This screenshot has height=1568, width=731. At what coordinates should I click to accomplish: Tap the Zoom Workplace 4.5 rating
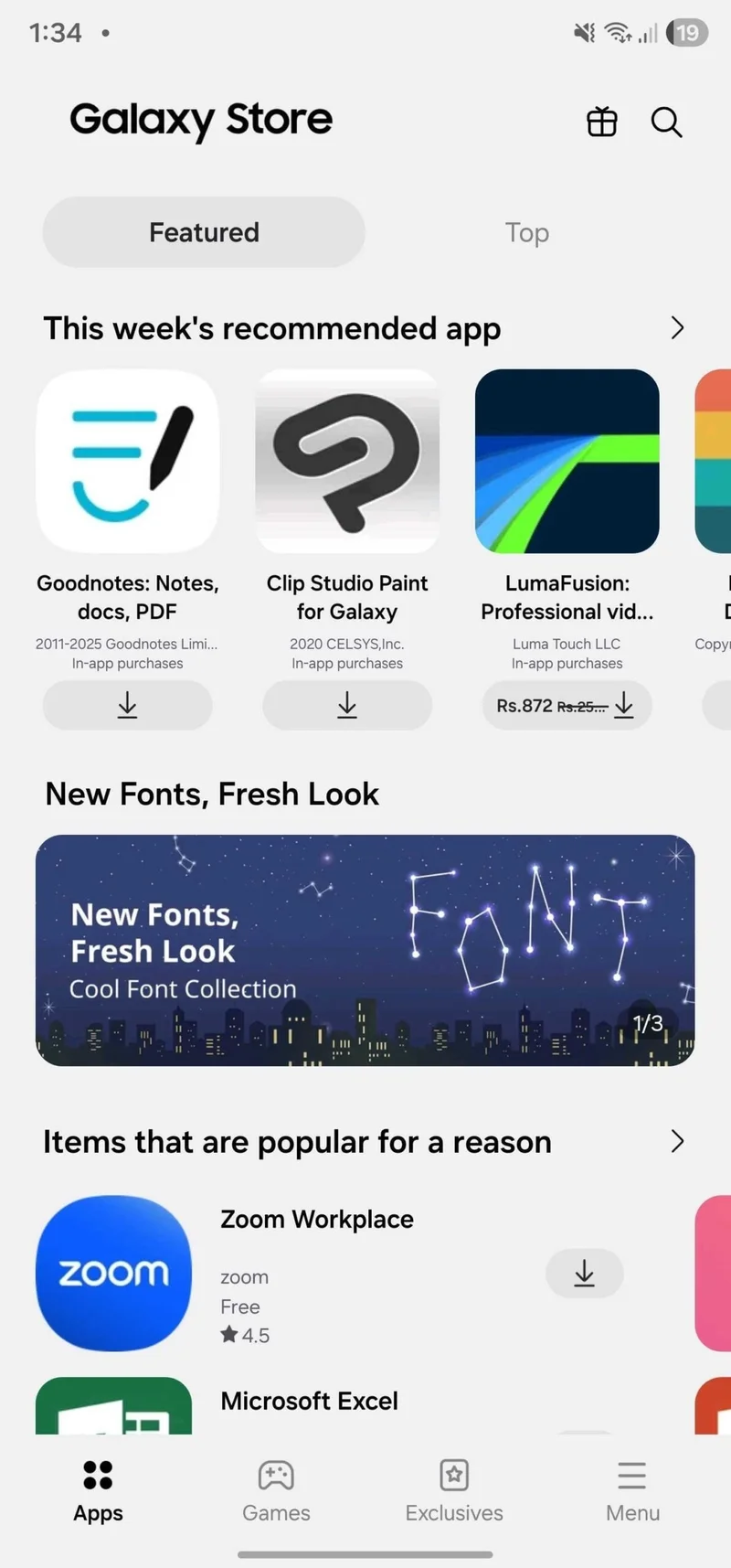(244, 1335)
